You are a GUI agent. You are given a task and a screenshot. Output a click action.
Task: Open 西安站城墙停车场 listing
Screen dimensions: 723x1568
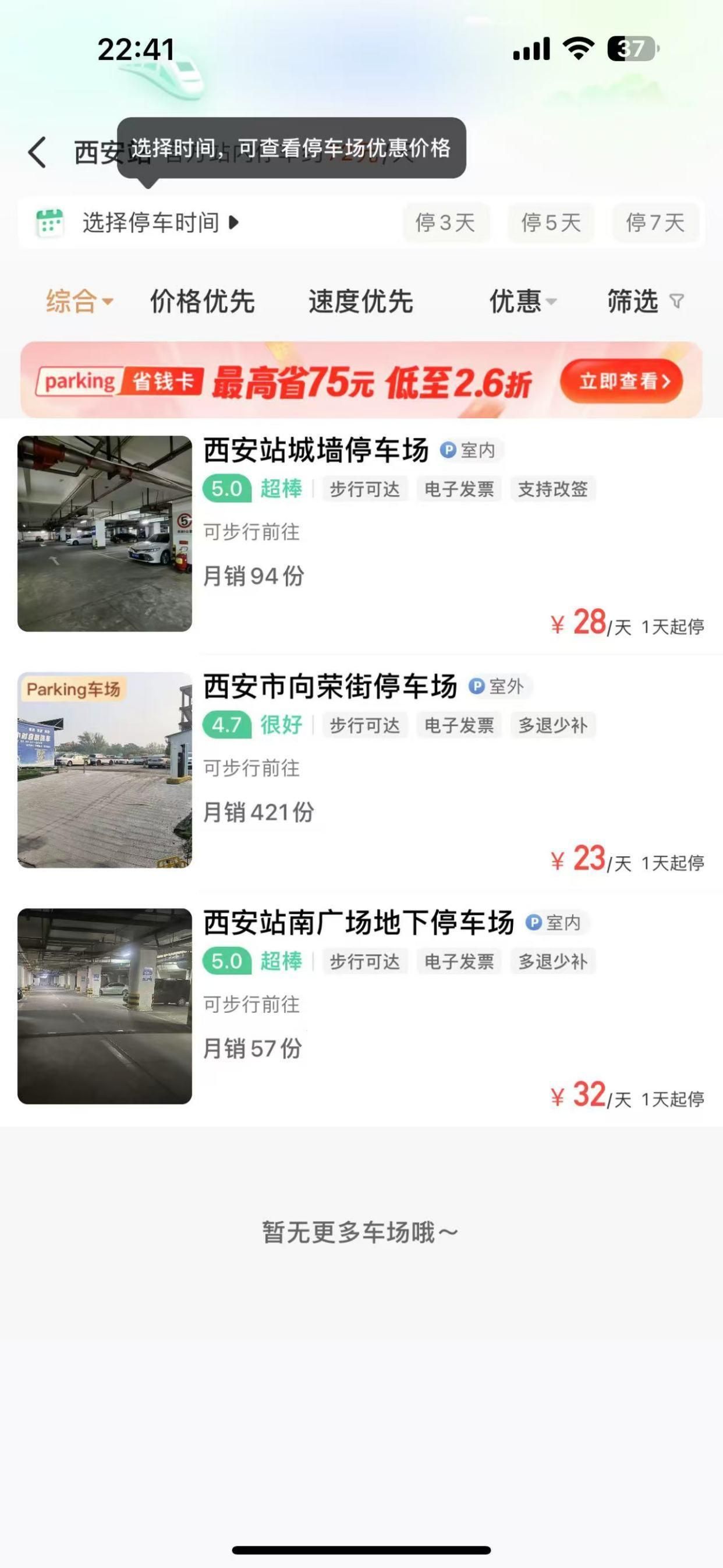click(x=316, y=450)
